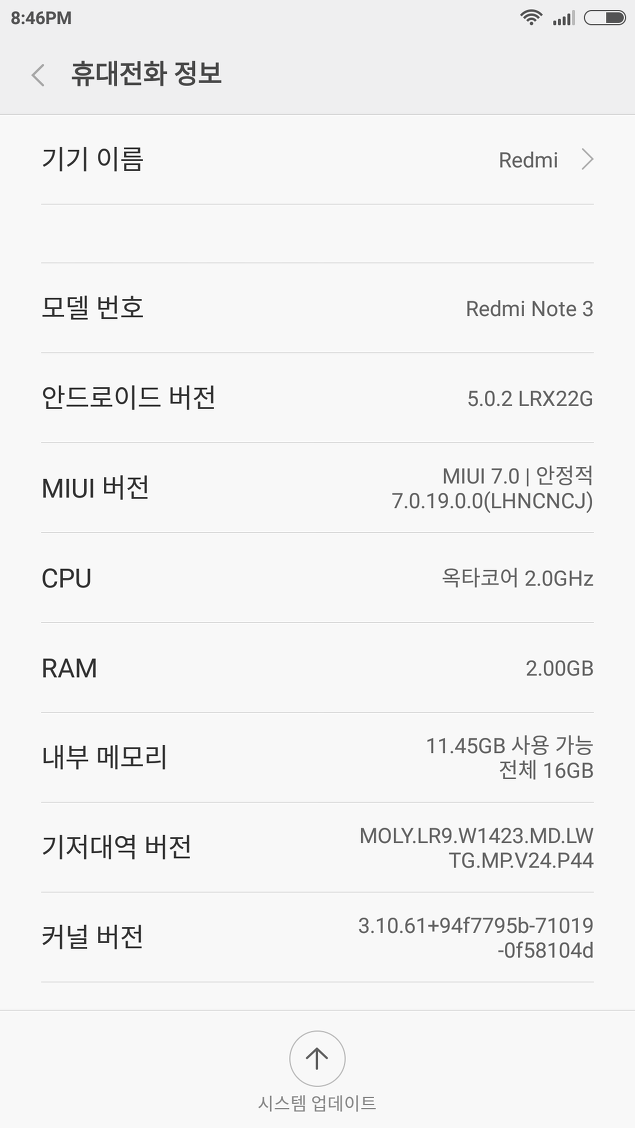Tap the 내부 메모리 row
Screen dimensions: 635x1128
317,758
